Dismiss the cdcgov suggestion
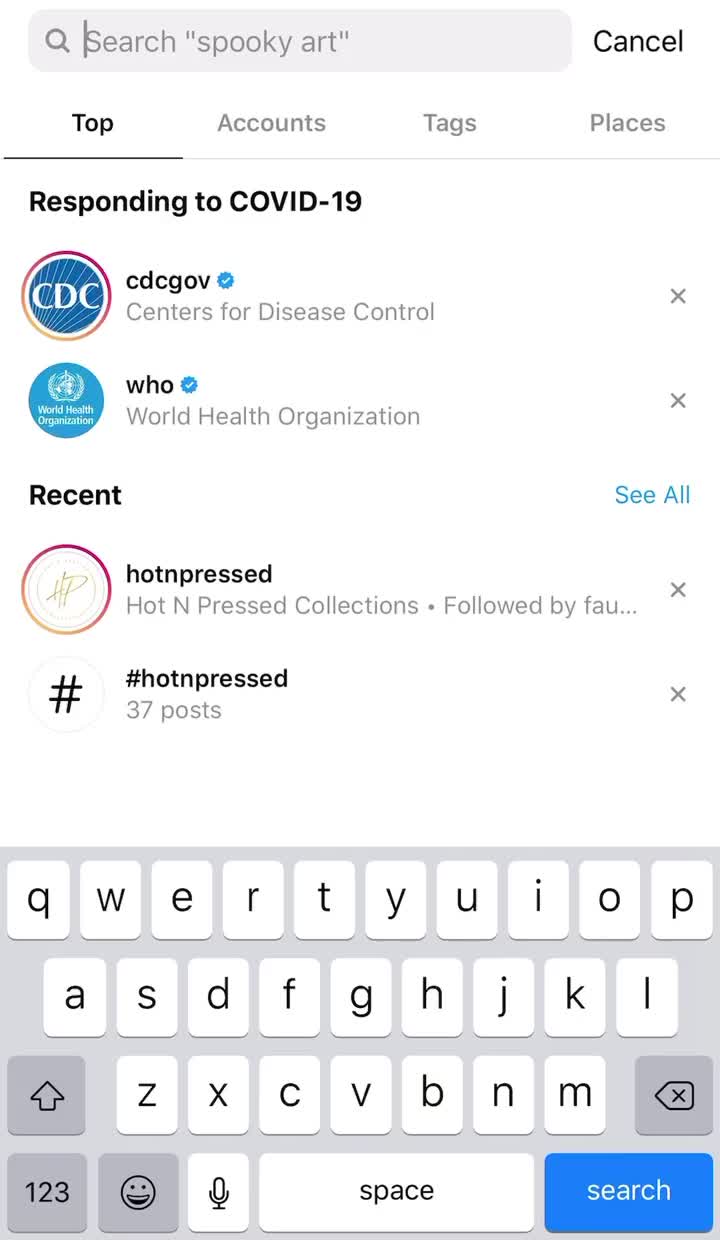The height and width of the screenshot is (1240, 720). pyautogui.click(x=678, y=296)
